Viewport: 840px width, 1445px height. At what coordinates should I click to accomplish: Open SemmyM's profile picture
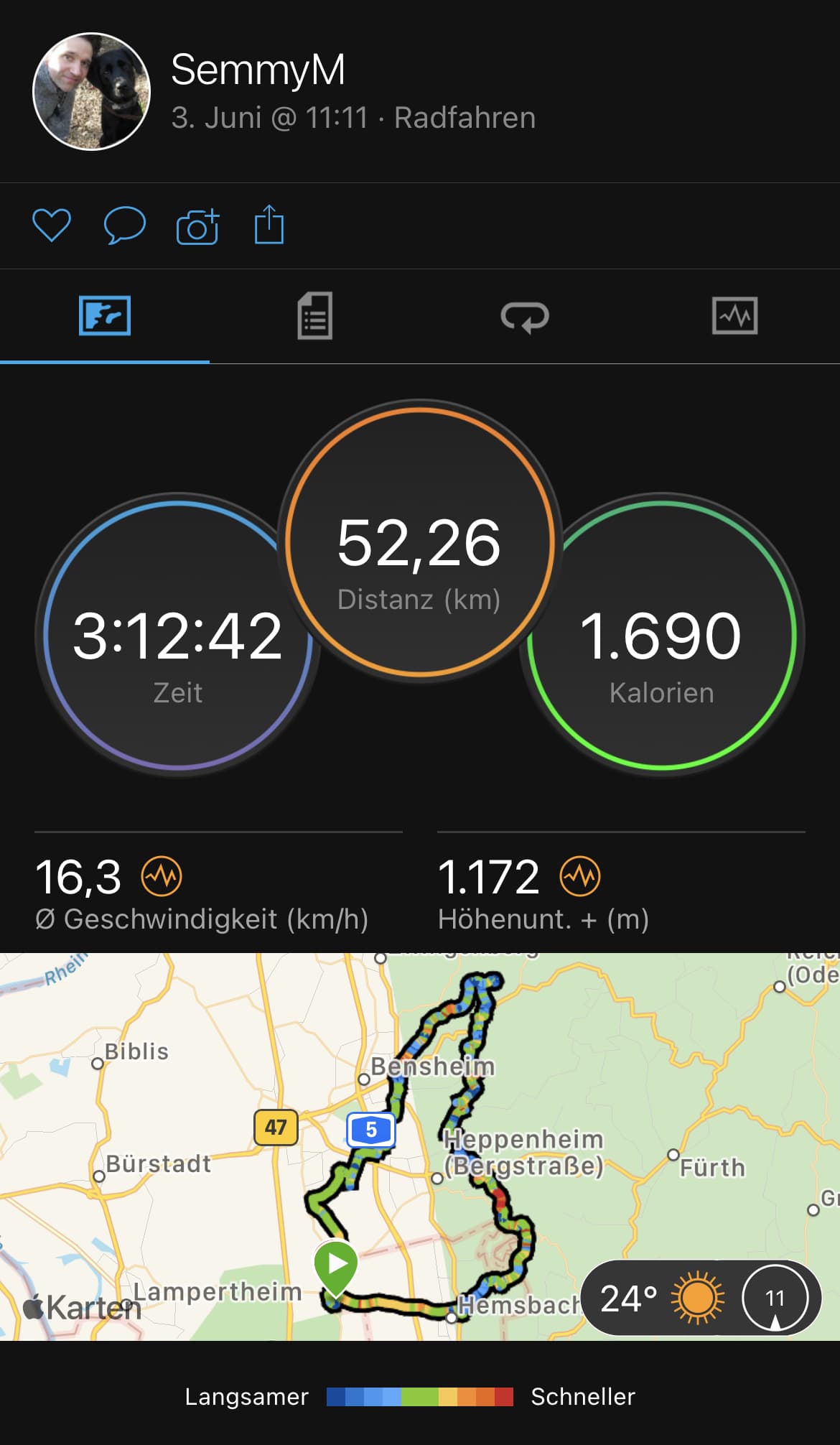pos(91,91)
